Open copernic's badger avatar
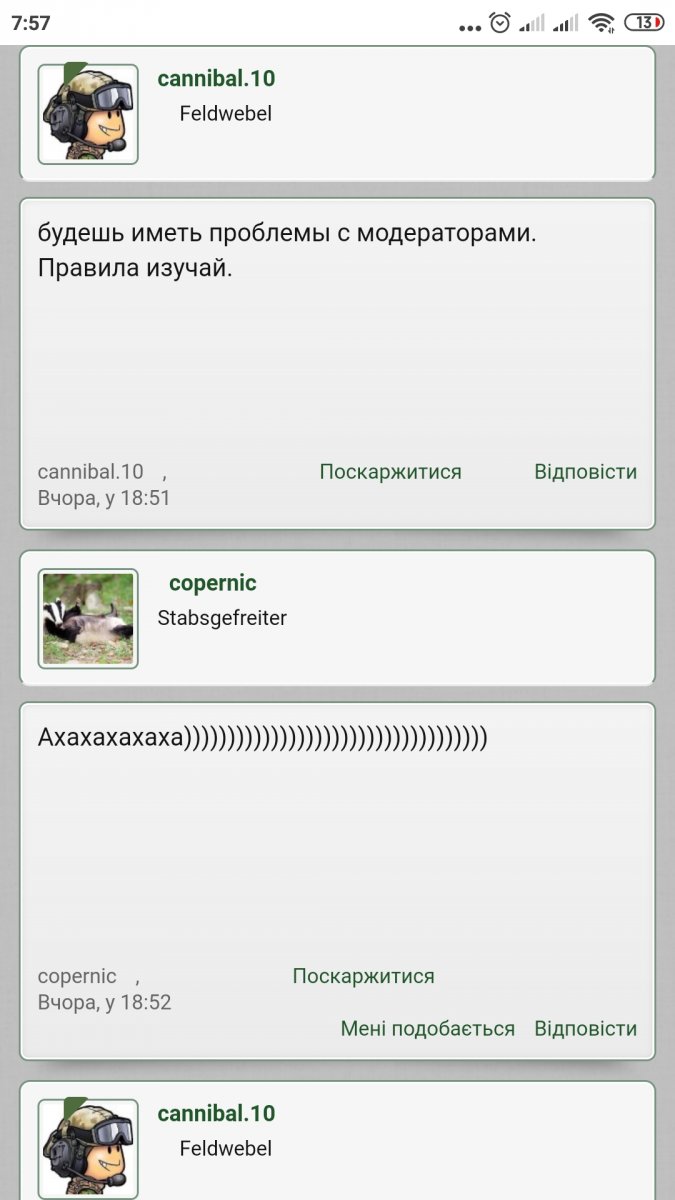The image size is (675, 1200). tap(88, 618)
